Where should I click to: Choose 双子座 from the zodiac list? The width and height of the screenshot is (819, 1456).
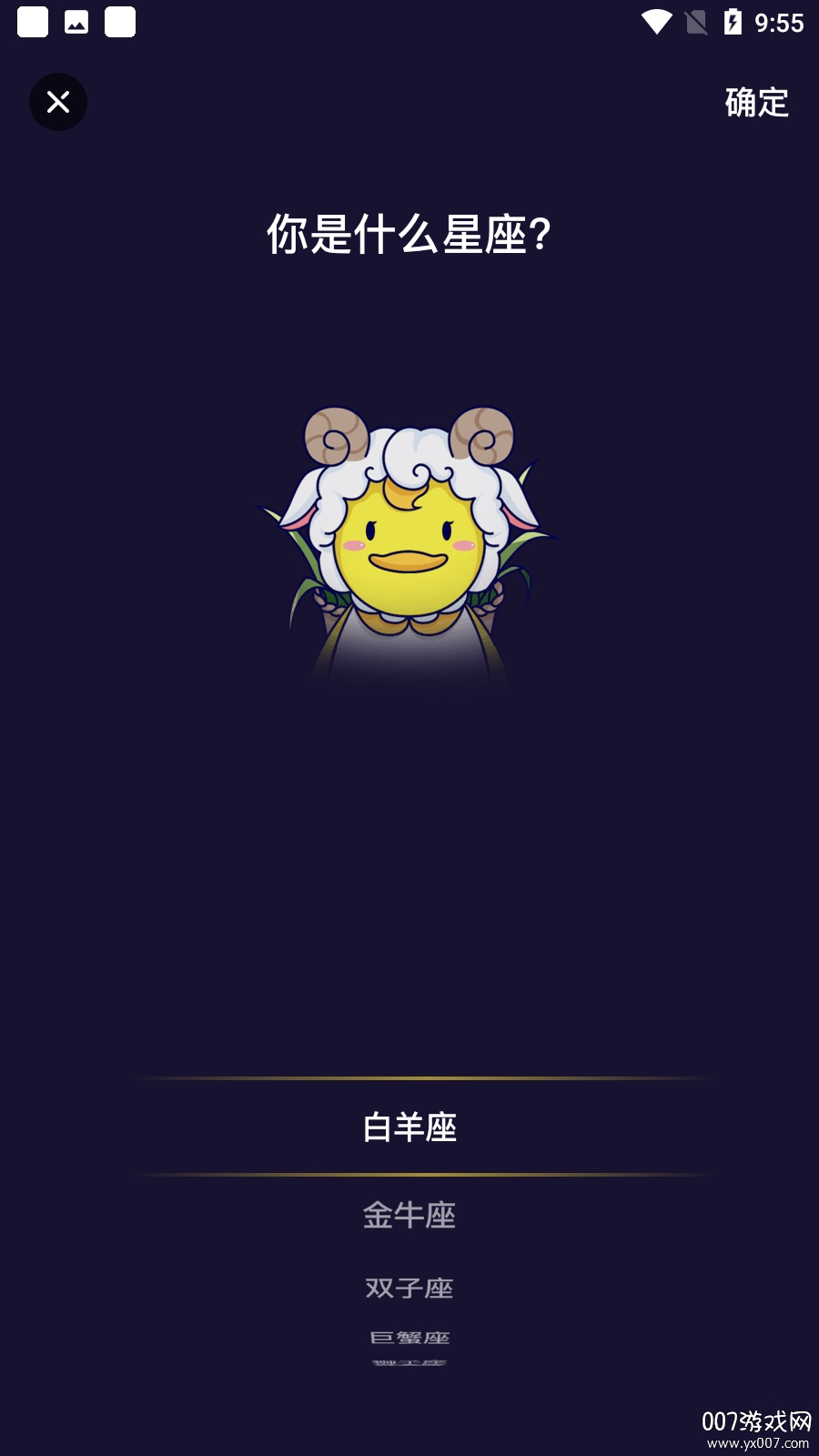(x=409, y=1288)
